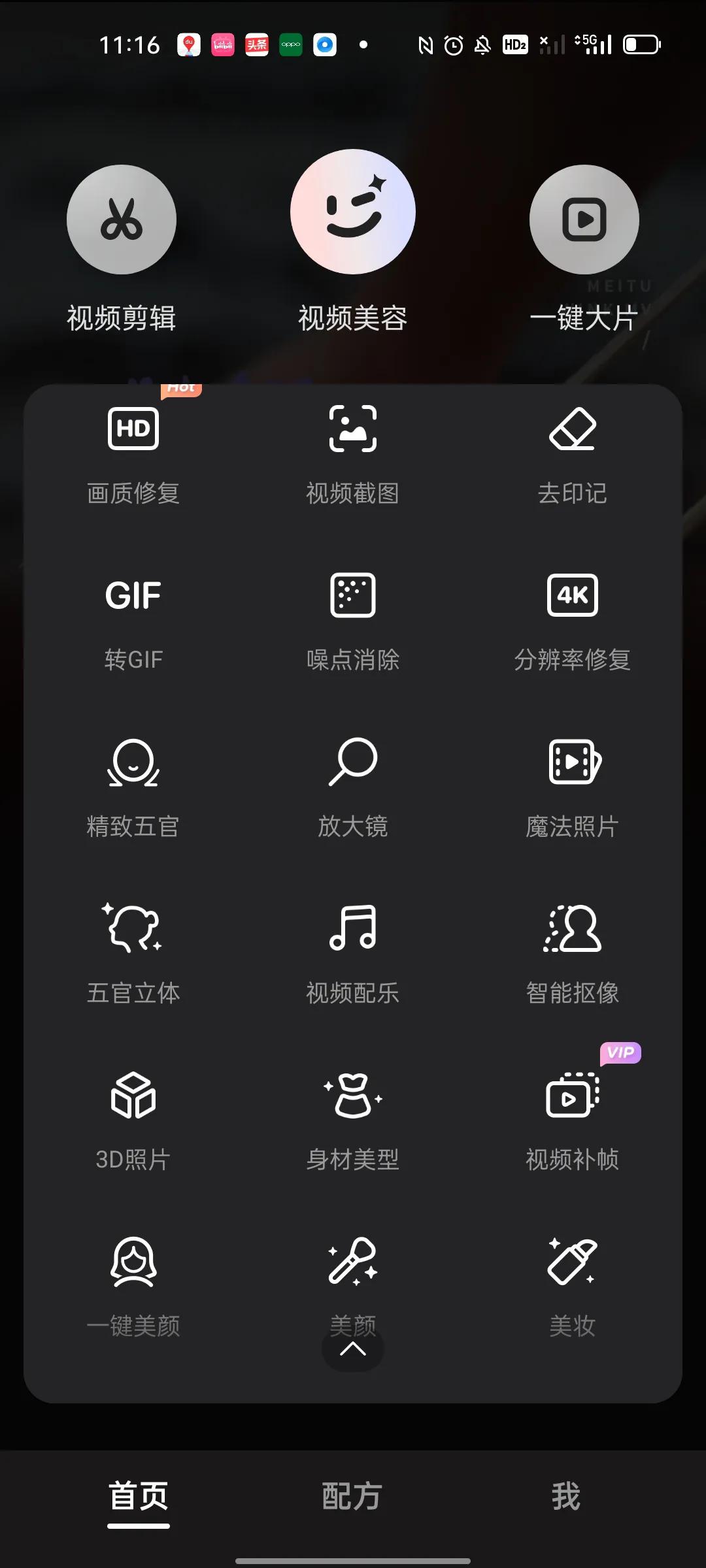Open the 去印记 watermark eraser
The image size is (706, 1568).
click(572, 451)
